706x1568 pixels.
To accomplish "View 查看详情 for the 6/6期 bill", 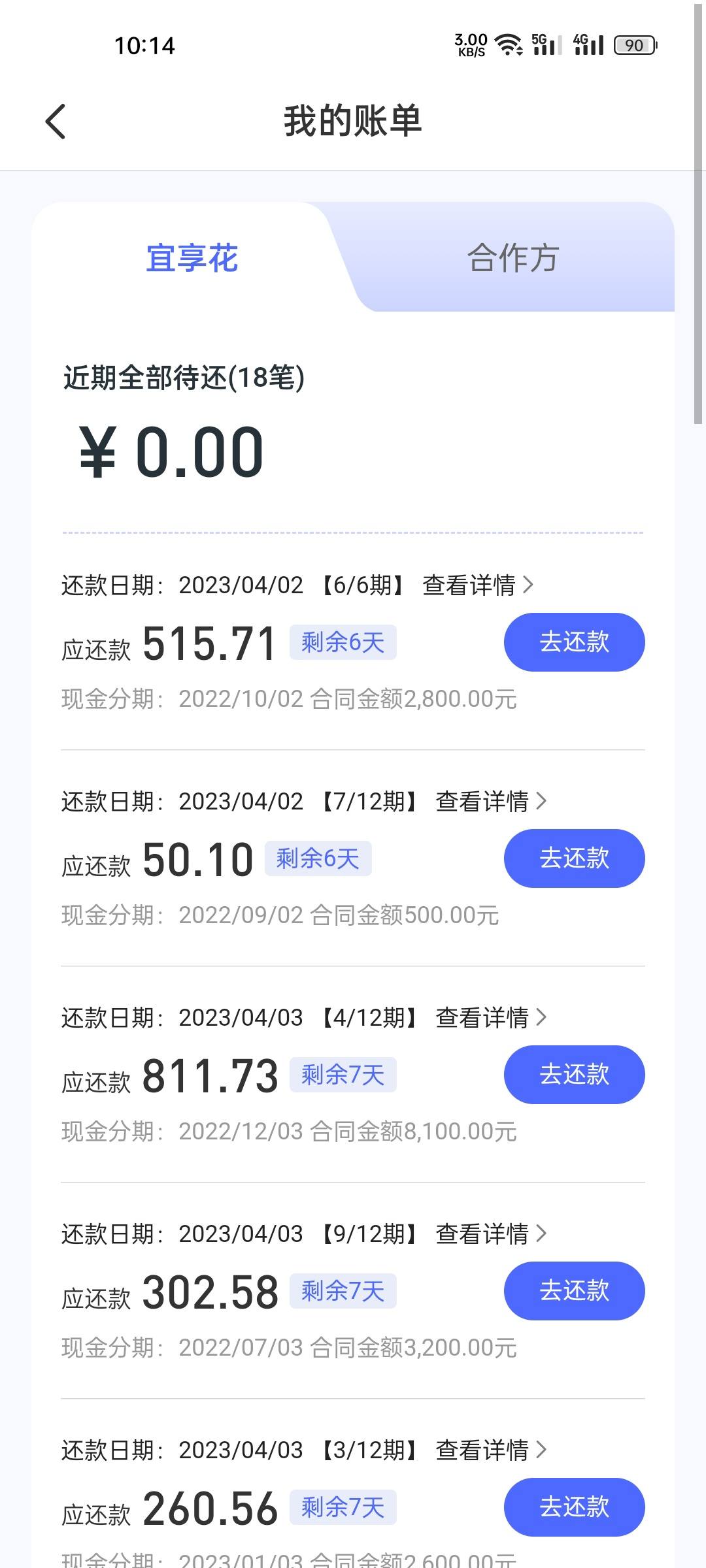I will pos(478,585).
